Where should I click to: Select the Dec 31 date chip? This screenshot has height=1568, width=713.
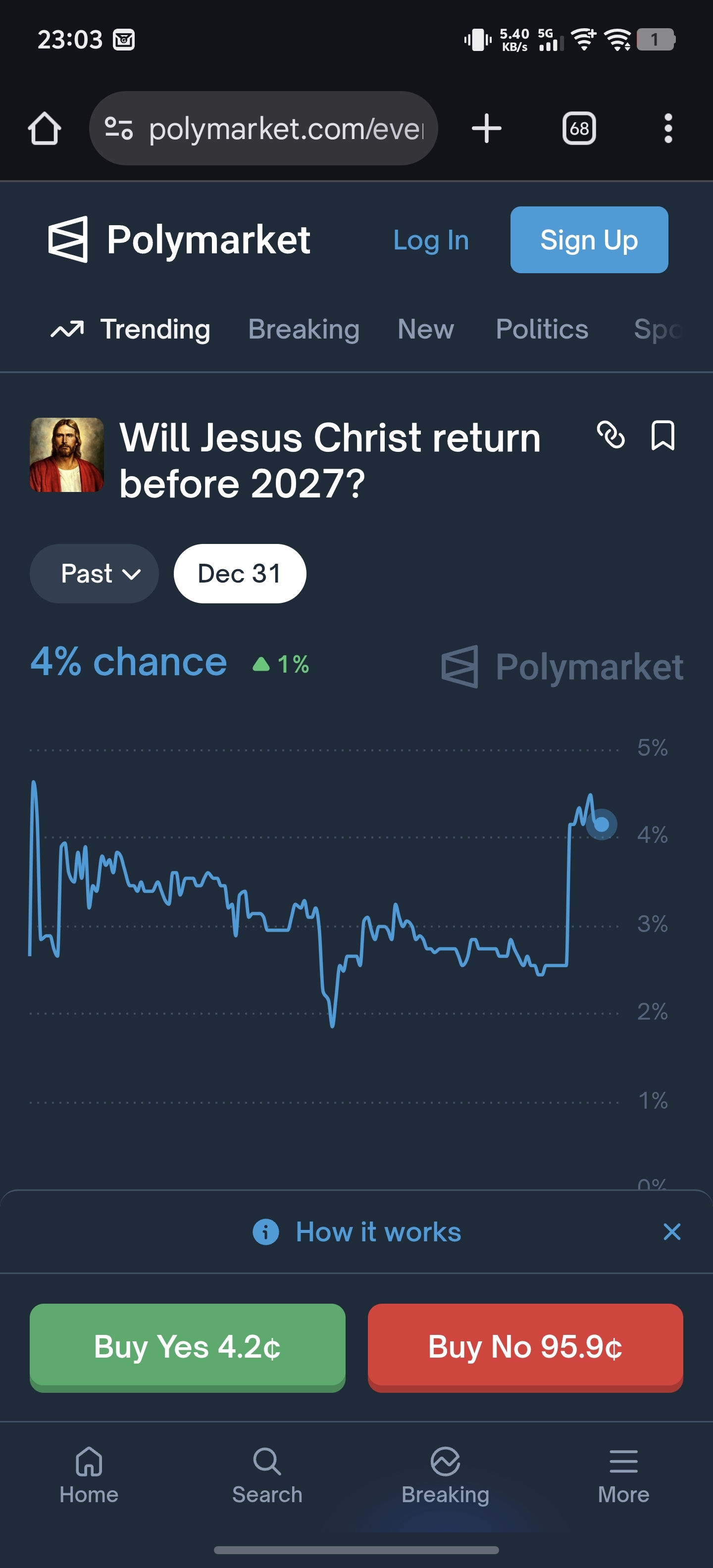click(240, 573)
